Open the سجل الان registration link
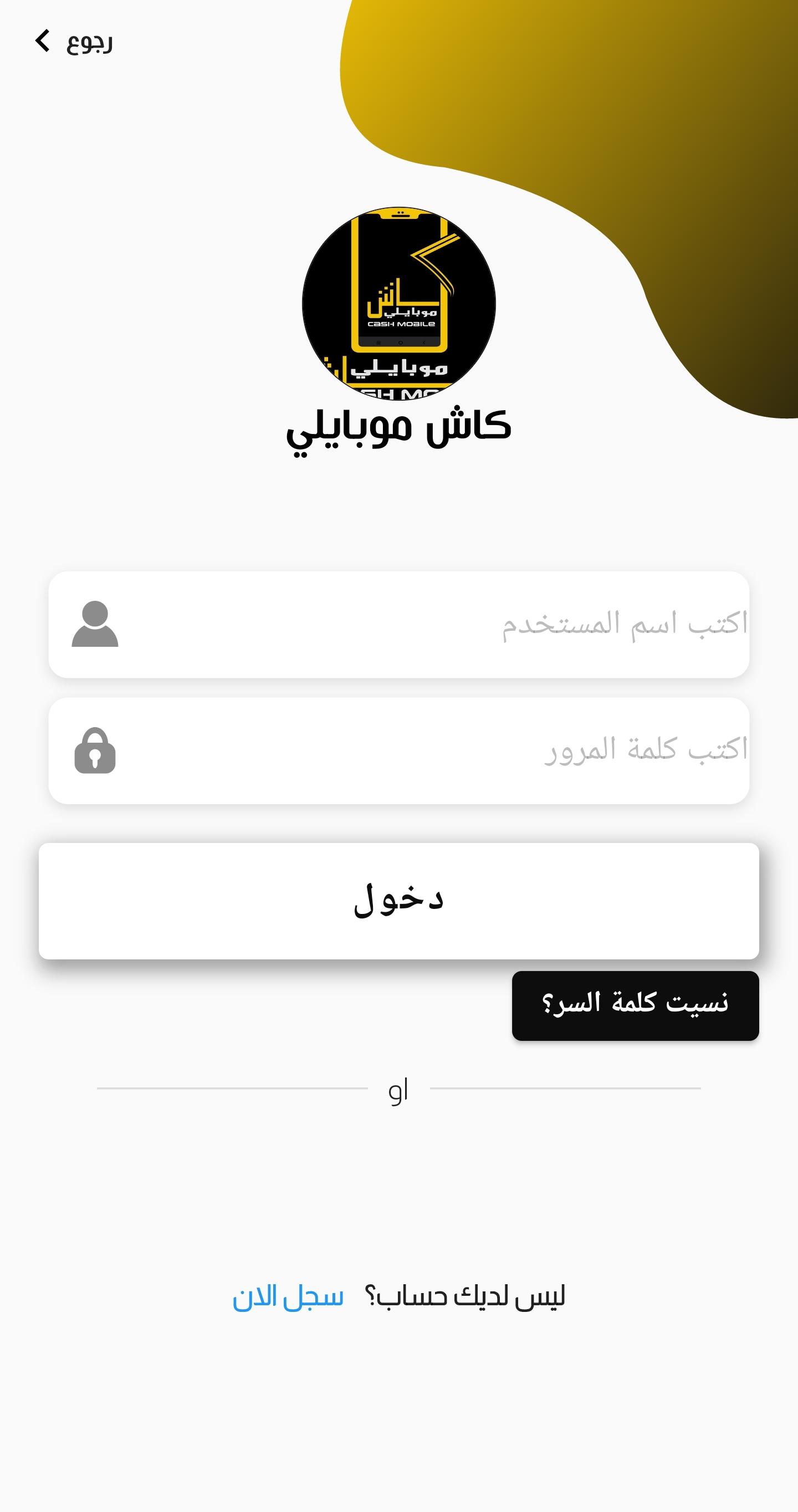 coord(288,1296)
